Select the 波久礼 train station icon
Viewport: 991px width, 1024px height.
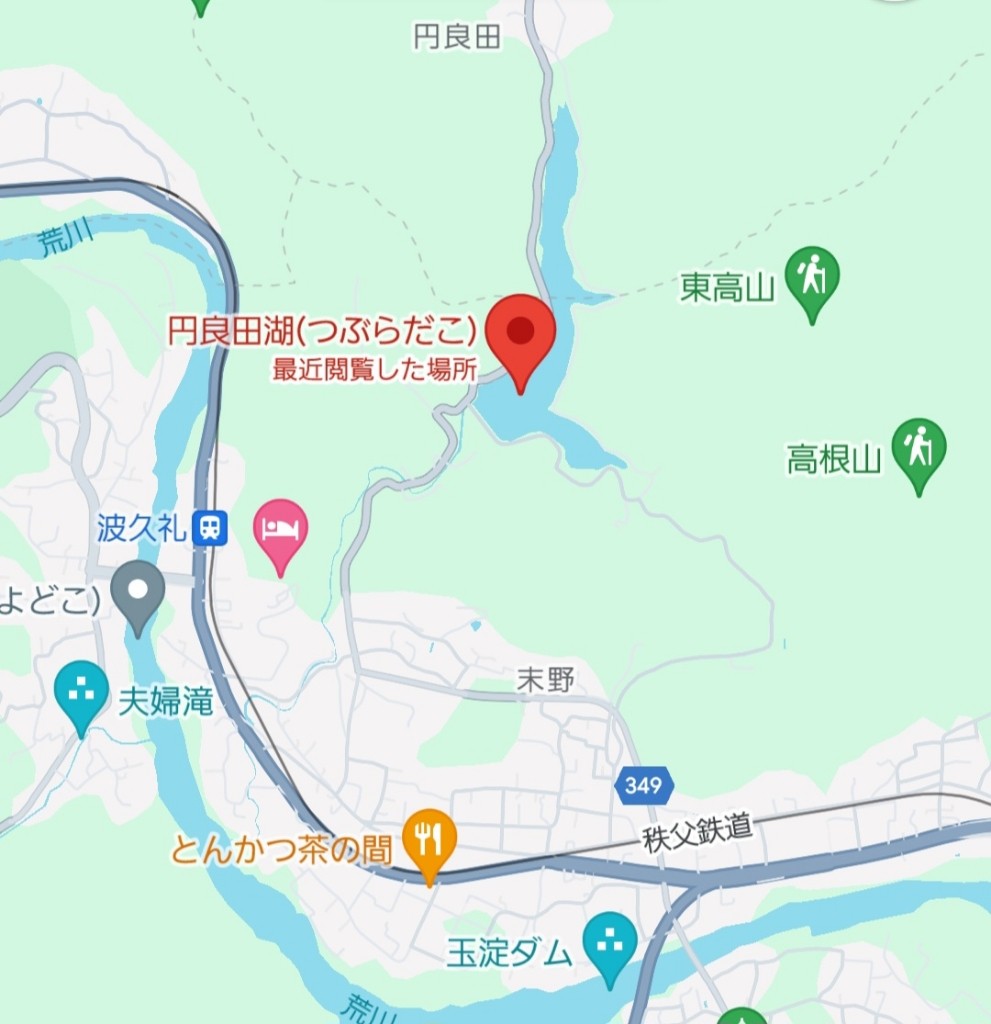tap(211, 528)
